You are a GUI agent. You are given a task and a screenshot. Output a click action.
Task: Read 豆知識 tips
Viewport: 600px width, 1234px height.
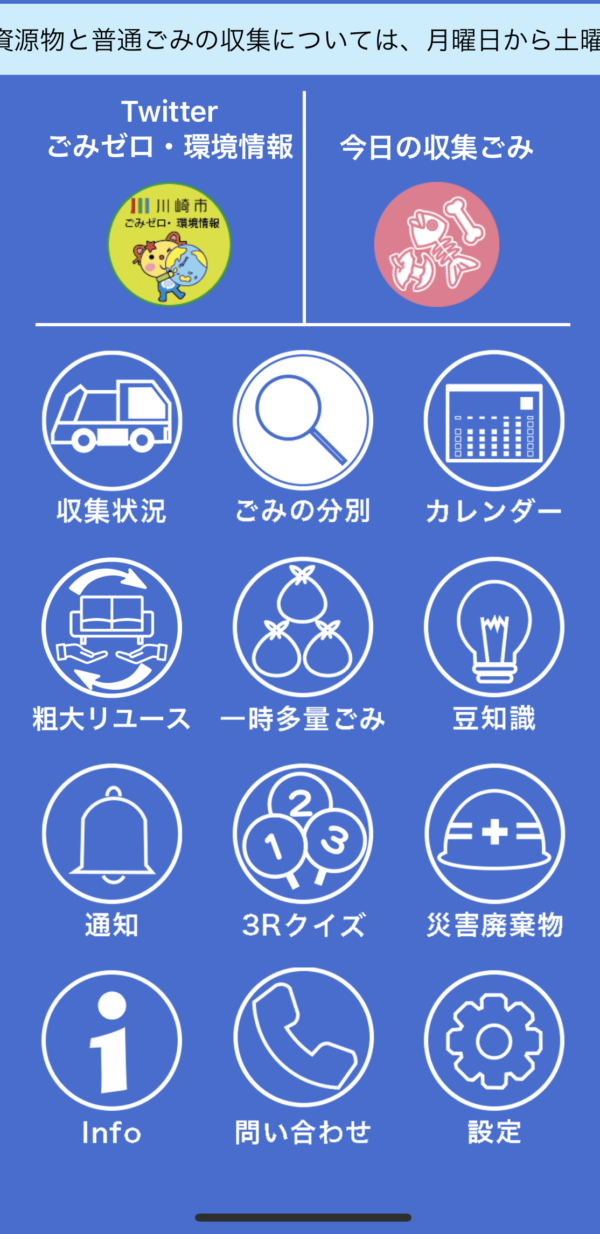[494, 626]
